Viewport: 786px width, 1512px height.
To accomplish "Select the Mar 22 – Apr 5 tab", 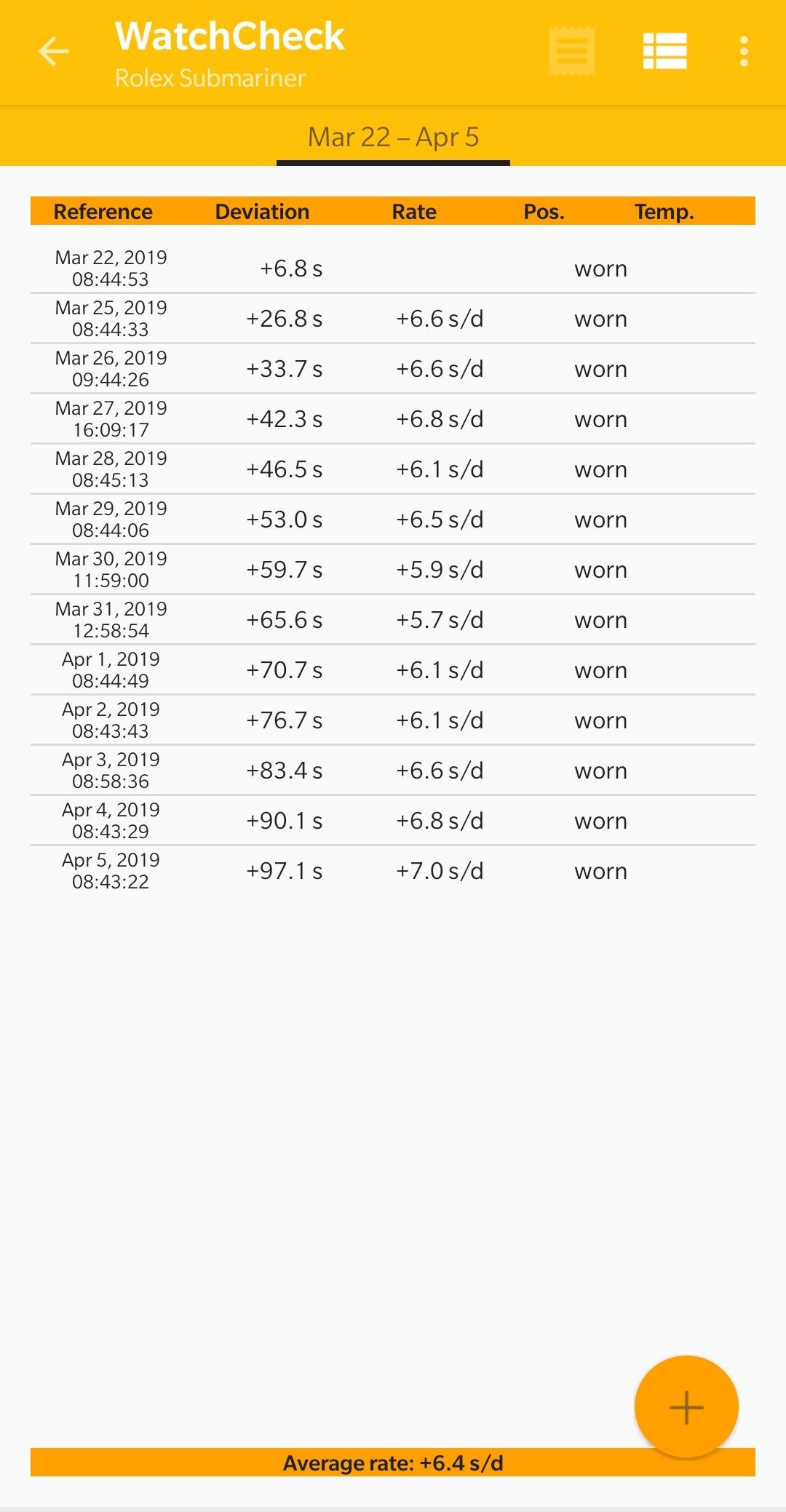I will [x=393, y=137].
